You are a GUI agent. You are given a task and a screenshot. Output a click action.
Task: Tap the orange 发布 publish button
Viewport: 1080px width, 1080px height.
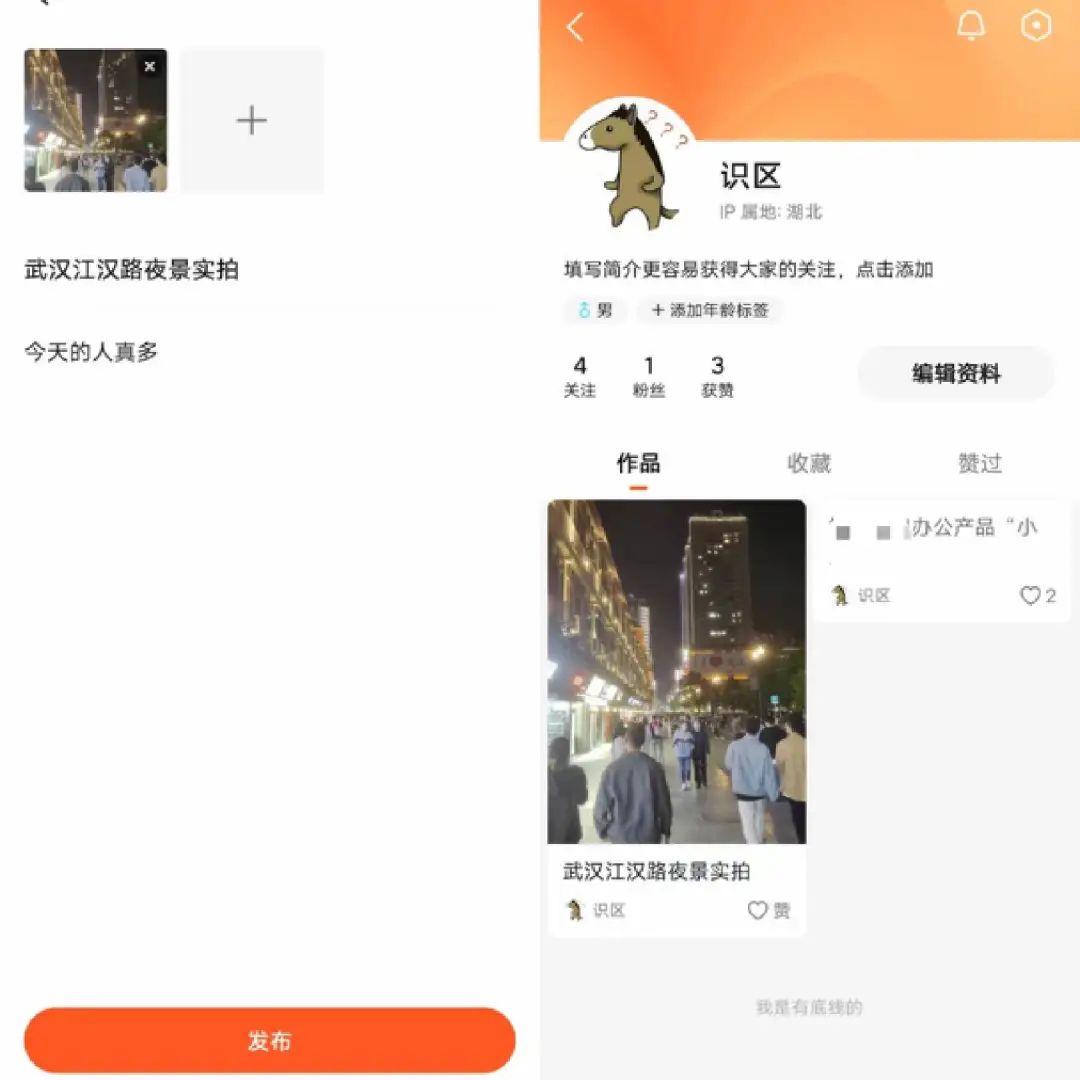pos(269,1040)
